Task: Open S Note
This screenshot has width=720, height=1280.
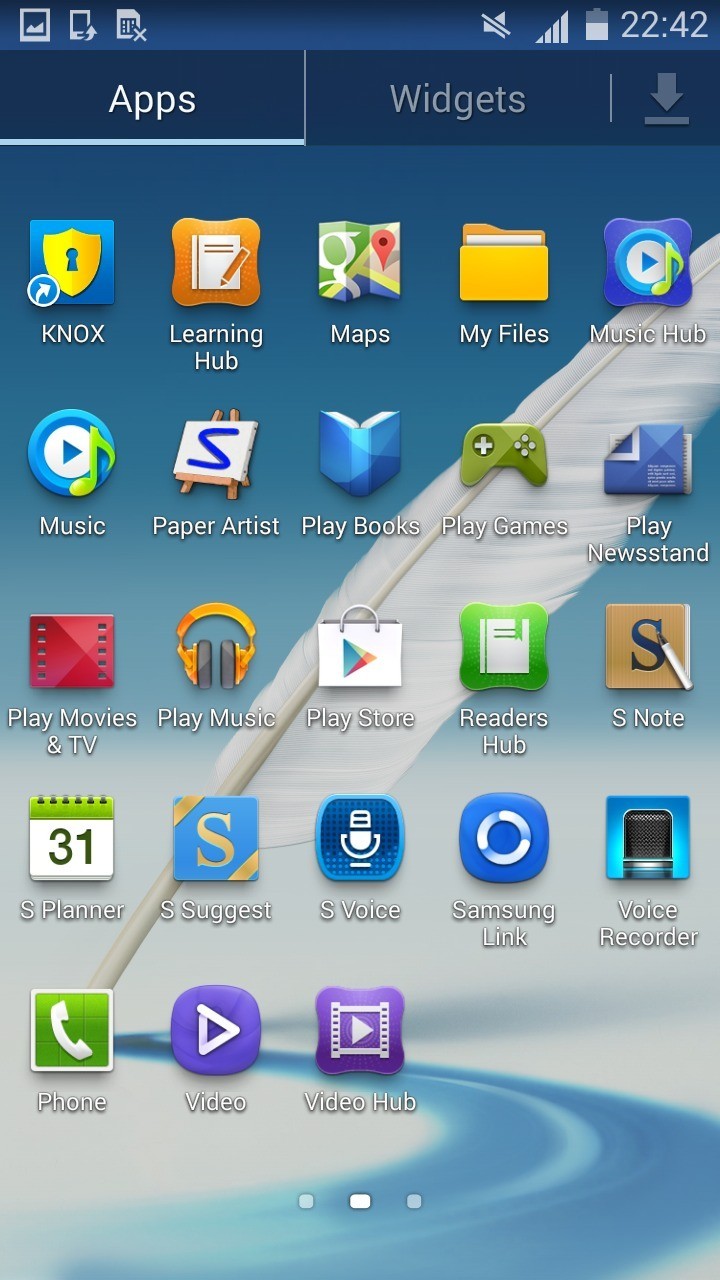Action: (648, 647)
